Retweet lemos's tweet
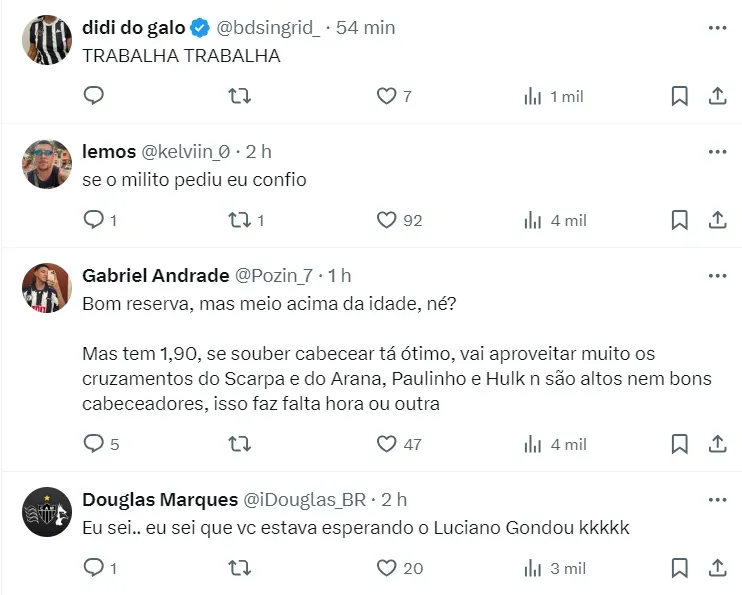This screenshot has width=742, height=595. 240,220
